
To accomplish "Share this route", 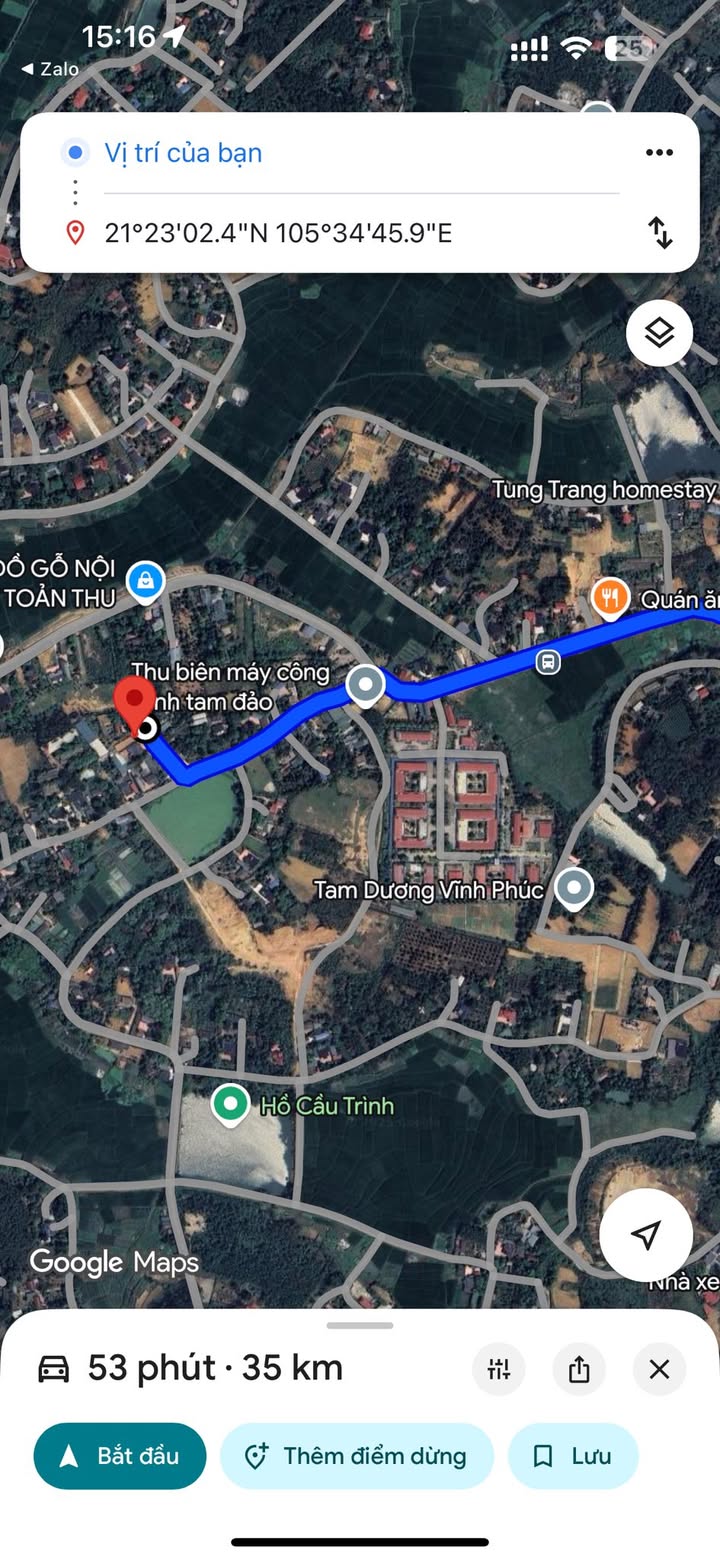I will [579, 1369].
